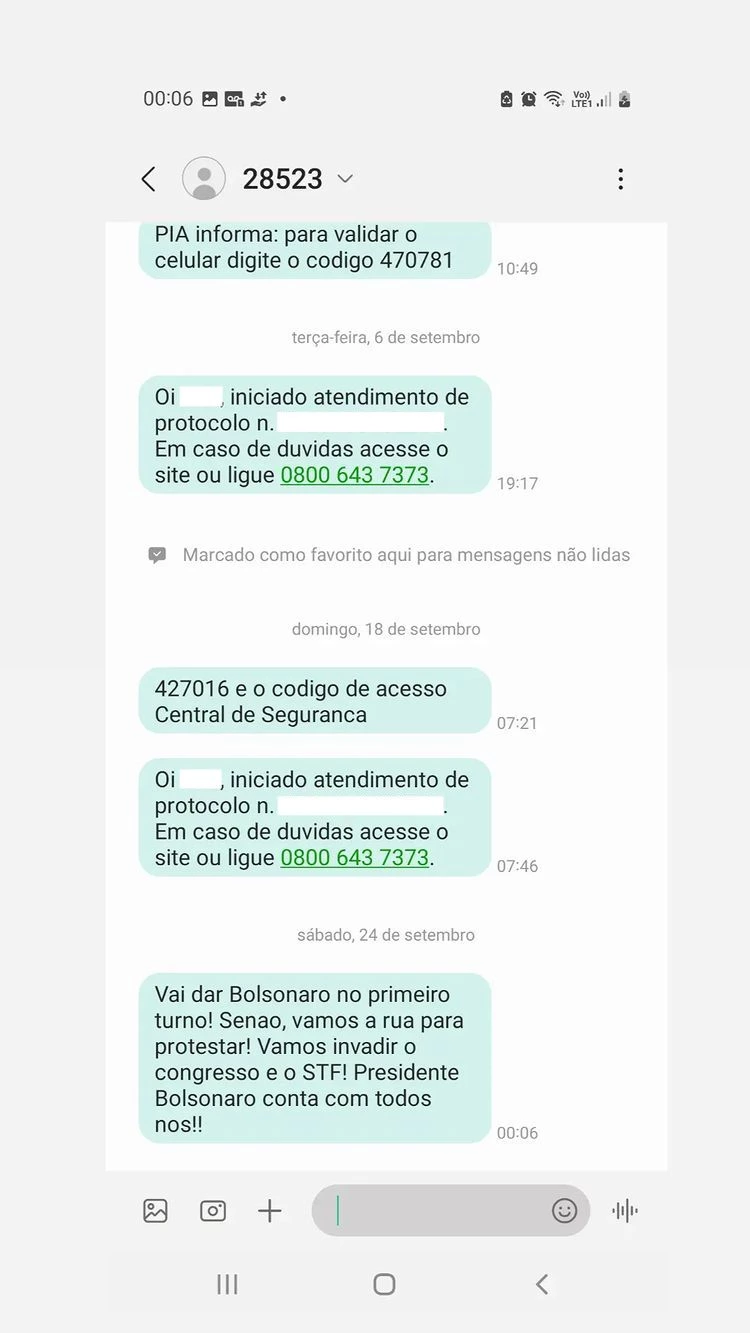Tap the system home button
Viewport: 750px width, 1333px height.
[384, 1284]
